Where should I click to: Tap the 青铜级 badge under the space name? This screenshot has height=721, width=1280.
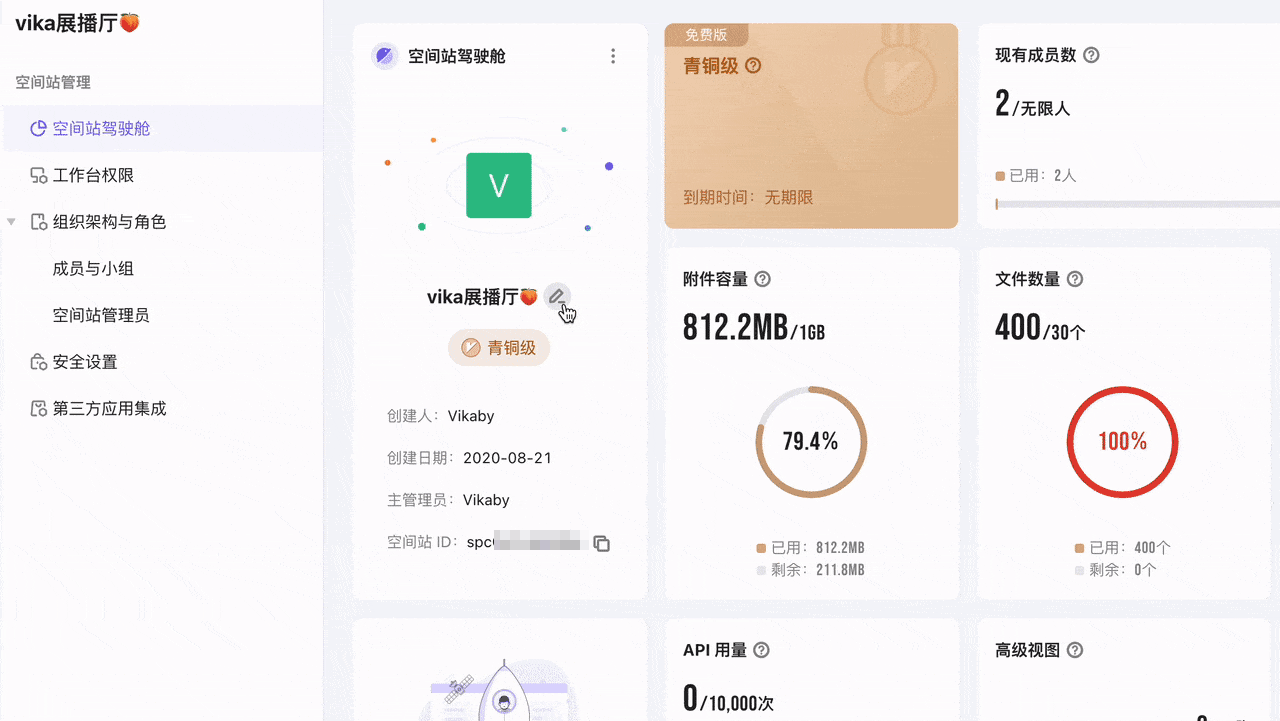point(499,348)
